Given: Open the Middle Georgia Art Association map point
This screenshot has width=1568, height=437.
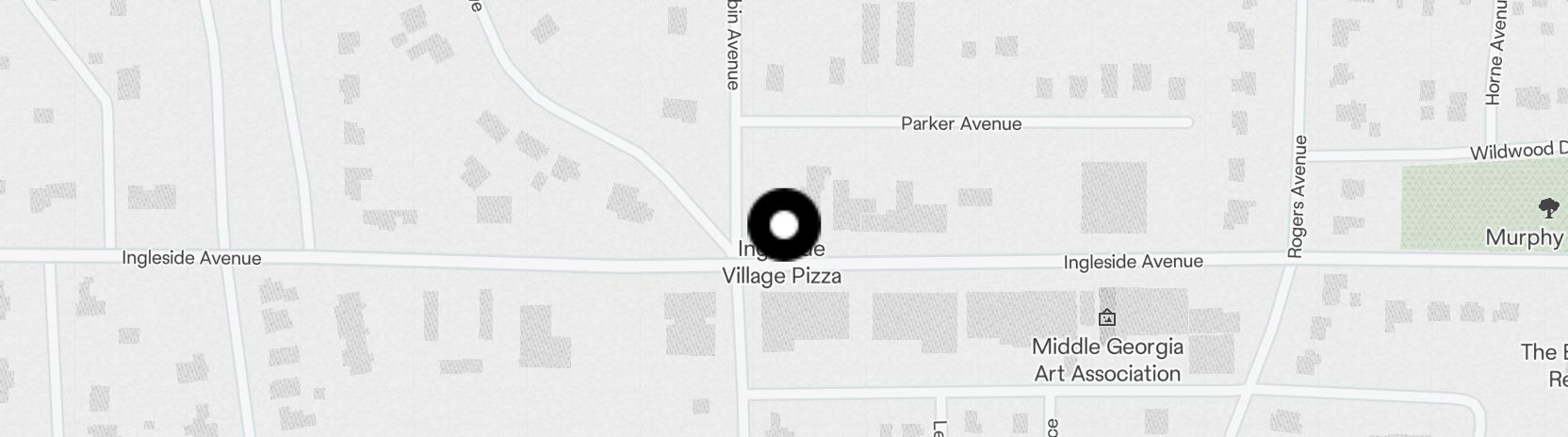Looking at the screenshot, I should pos(1107,318).
